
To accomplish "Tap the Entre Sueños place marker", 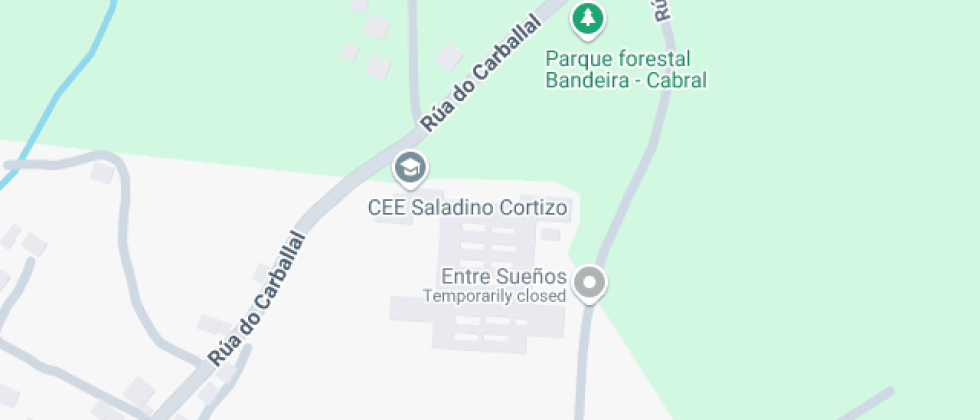I will [x=590, y=283].
